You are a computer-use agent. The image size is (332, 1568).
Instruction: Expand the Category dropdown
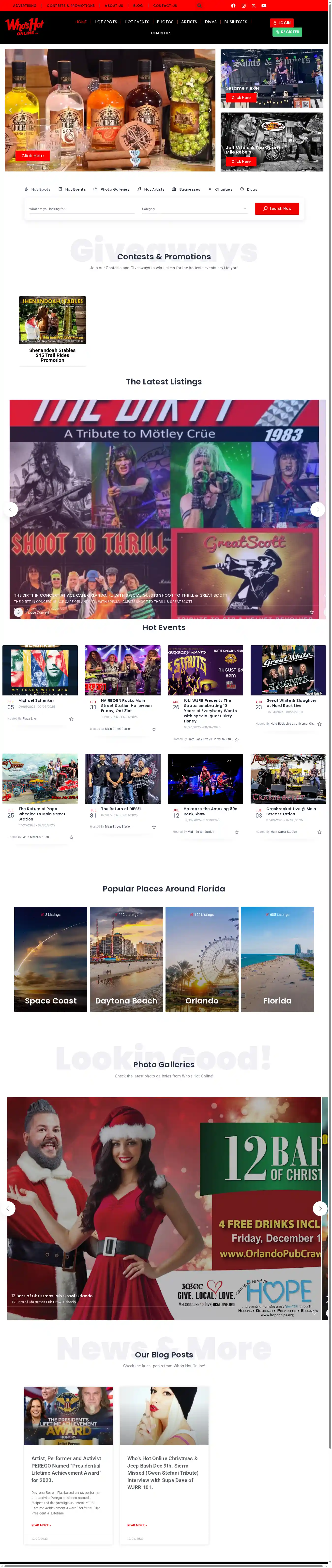point(194,209)
